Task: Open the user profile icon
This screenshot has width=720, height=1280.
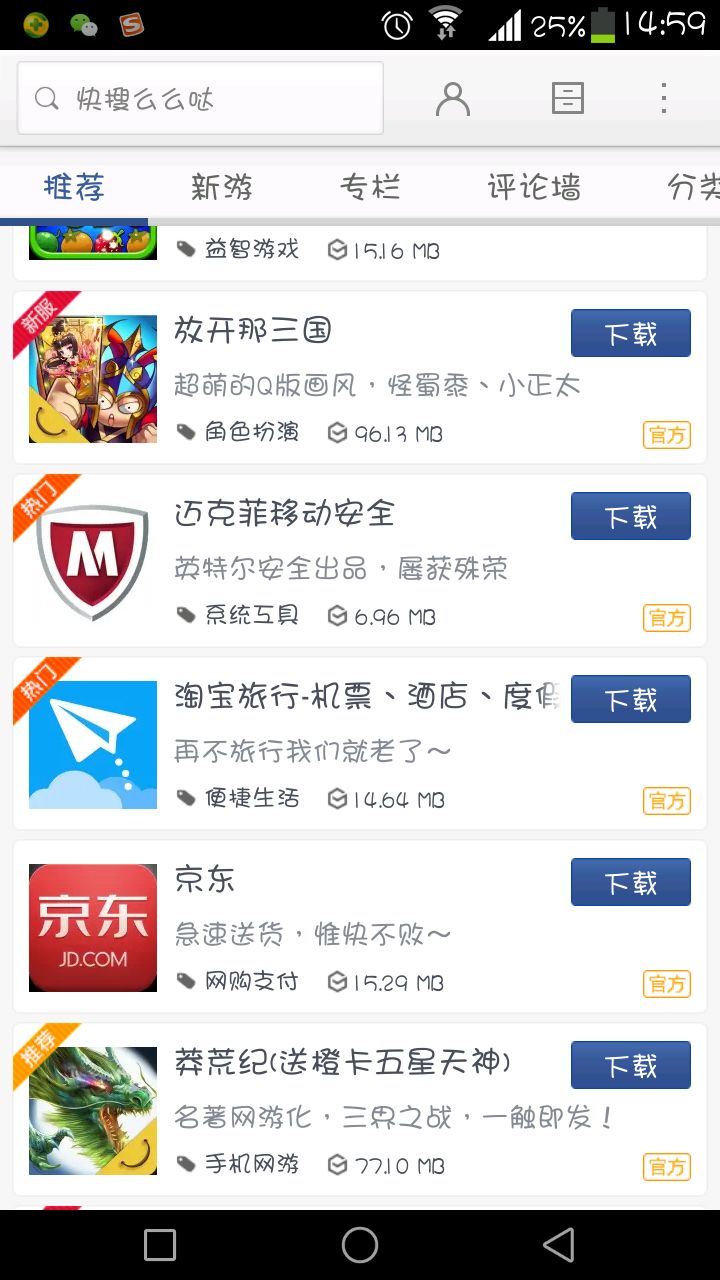Action: [x=453, y=98]
